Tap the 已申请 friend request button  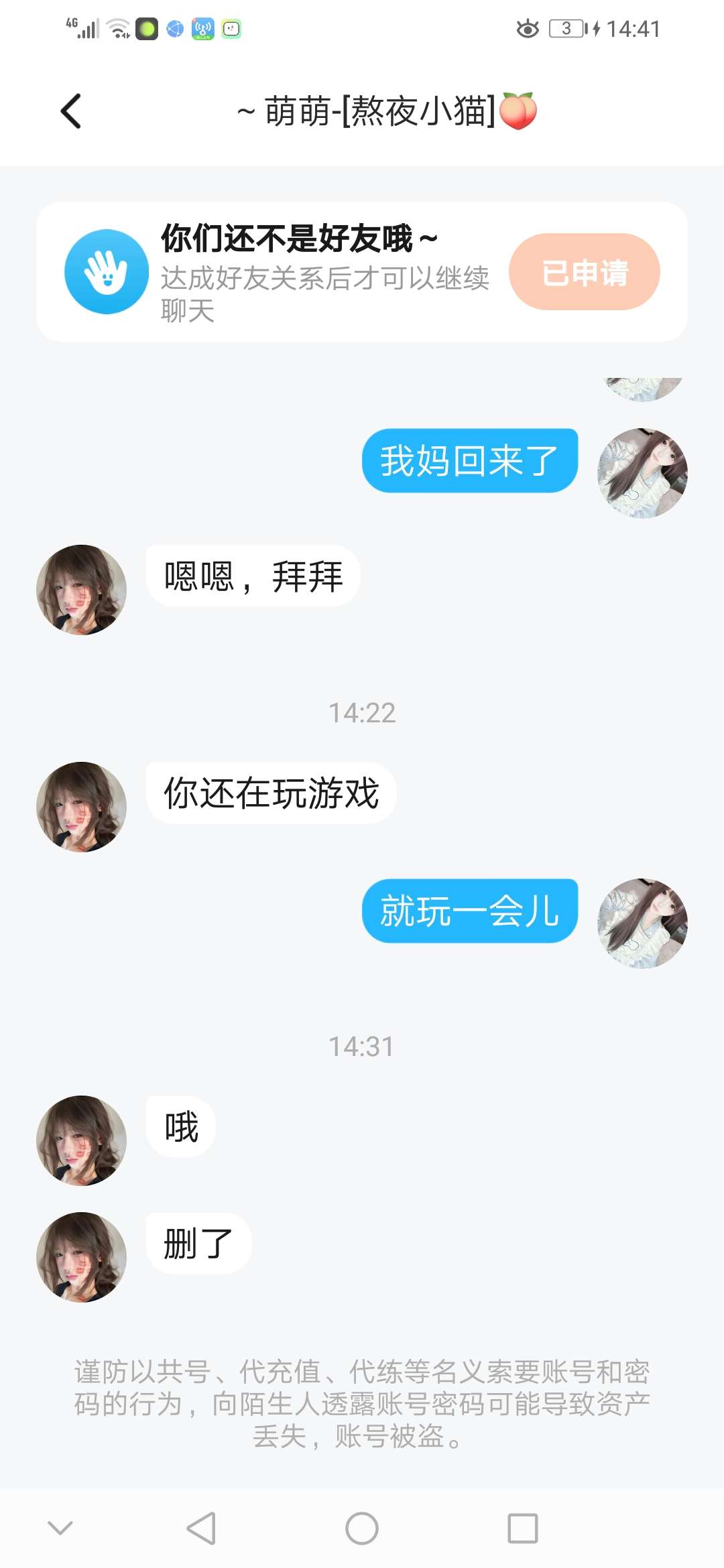(x=585, y=271)
